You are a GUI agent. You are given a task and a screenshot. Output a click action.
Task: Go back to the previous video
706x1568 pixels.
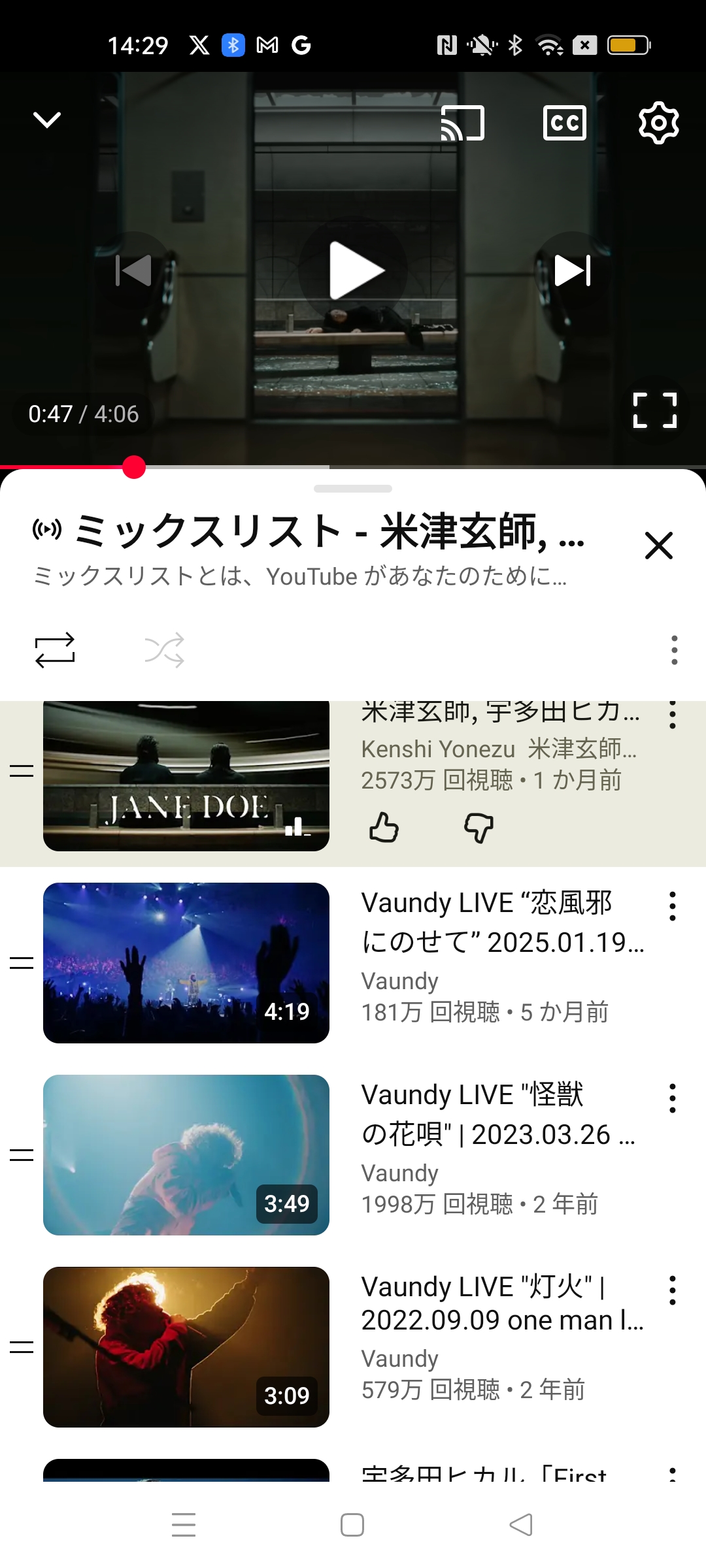[134, 270]
